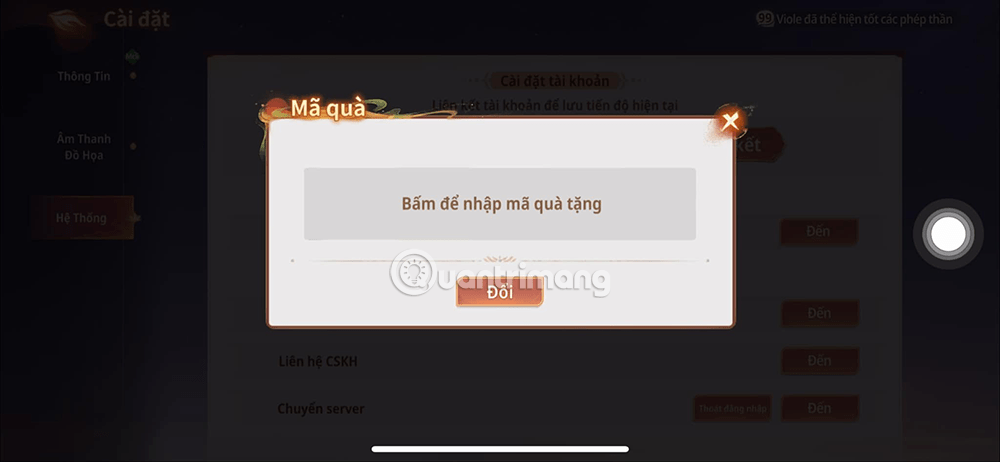Tap the gift code input field
The image size is (1000, 462).
tap(500, 204)
